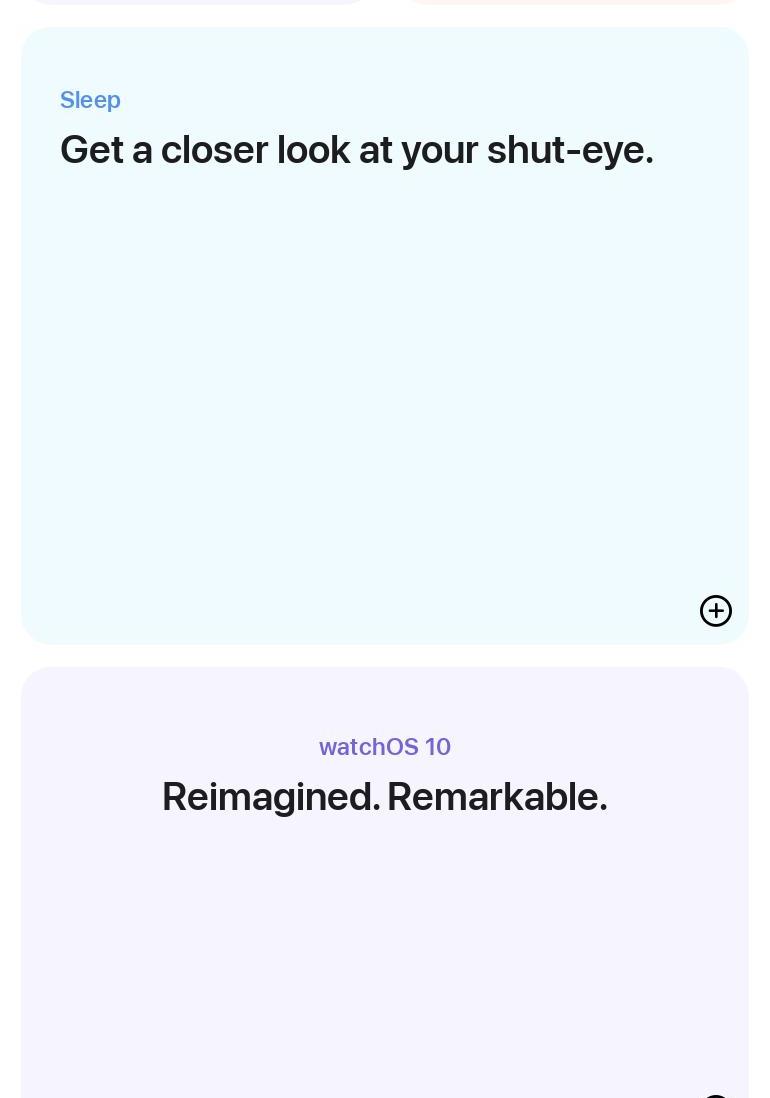
Task: Expand the Sleep card plus icon
Action: (x=716, y=611)
